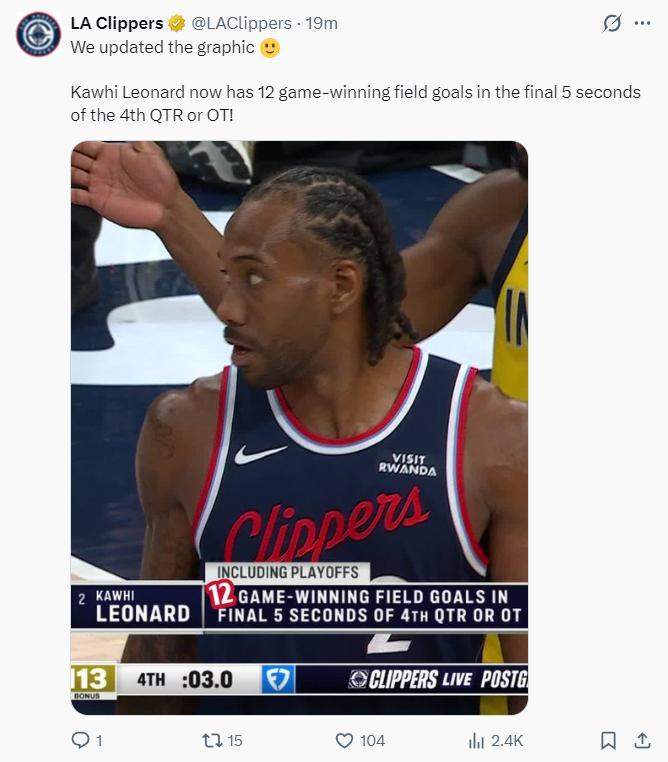Open the LA Clippers profile avatar
Image resolution: width=668 pixels, height=762 pixels.
tap(38, 33)
